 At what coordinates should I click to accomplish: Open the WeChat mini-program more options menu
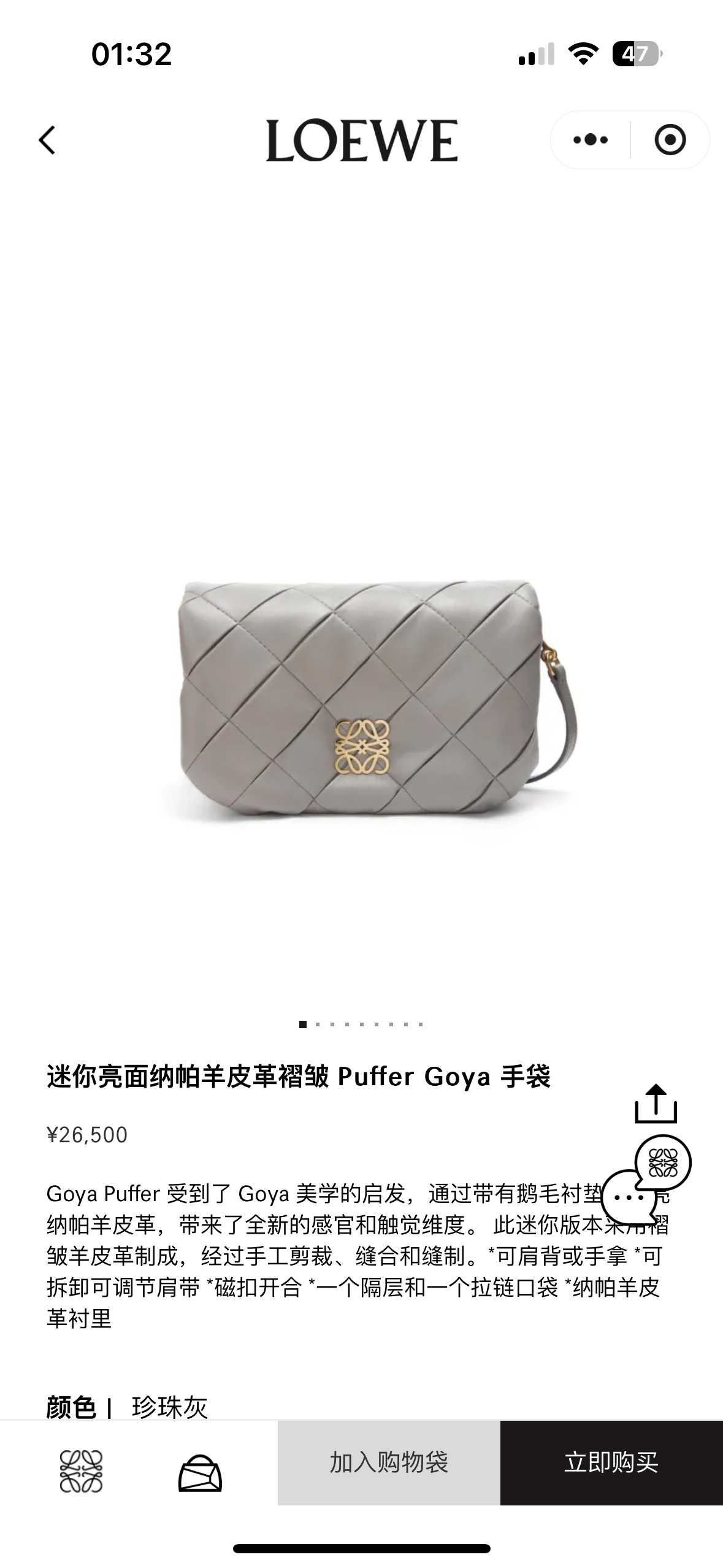tap(590, 140)
